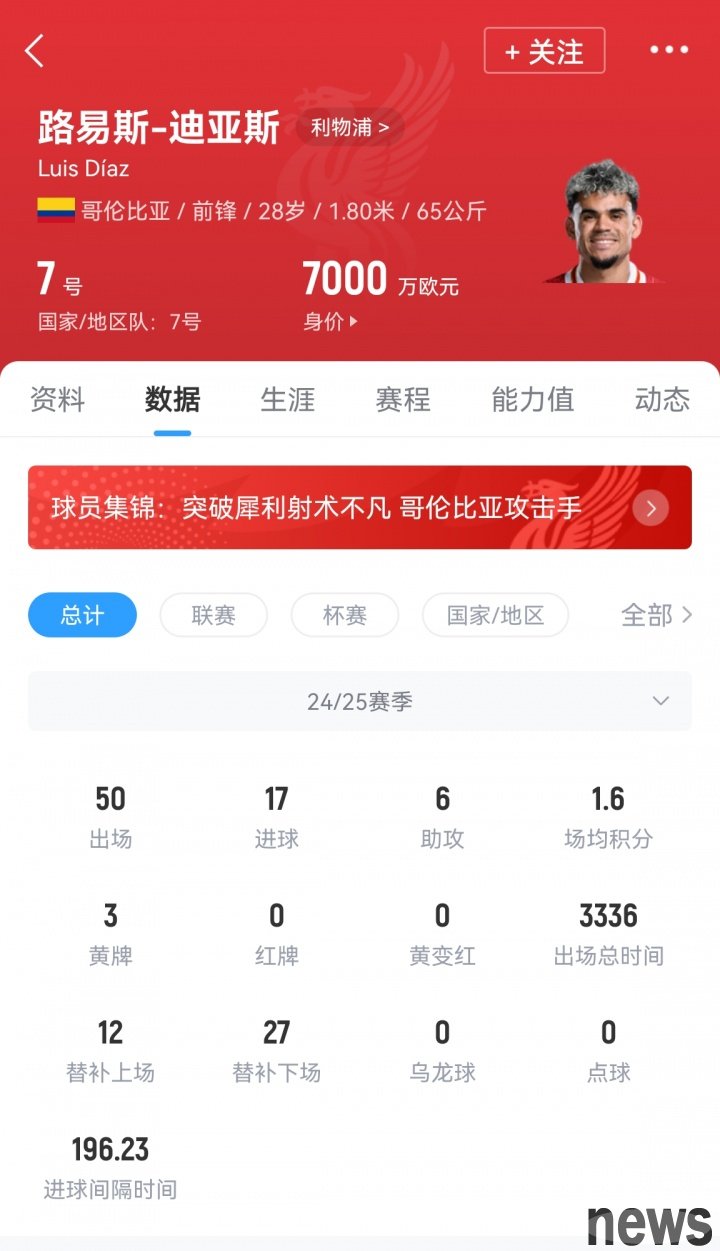The height and width of the screenshot is (1251, 720).
Task: Go back using the top arrow
Action: [x=35, y=51]
